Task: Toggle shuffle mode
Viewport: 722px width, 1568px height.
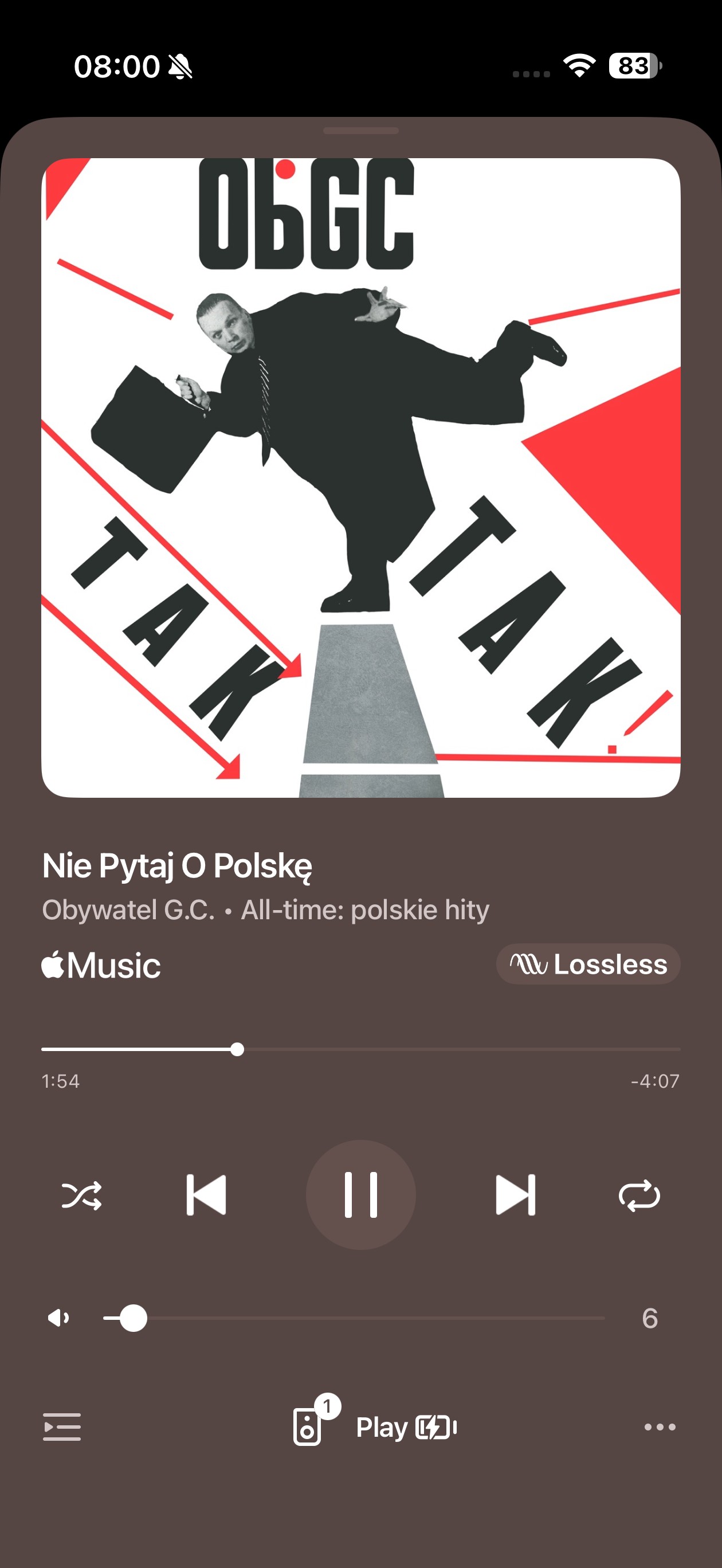Action: (x=81, y=1195)
